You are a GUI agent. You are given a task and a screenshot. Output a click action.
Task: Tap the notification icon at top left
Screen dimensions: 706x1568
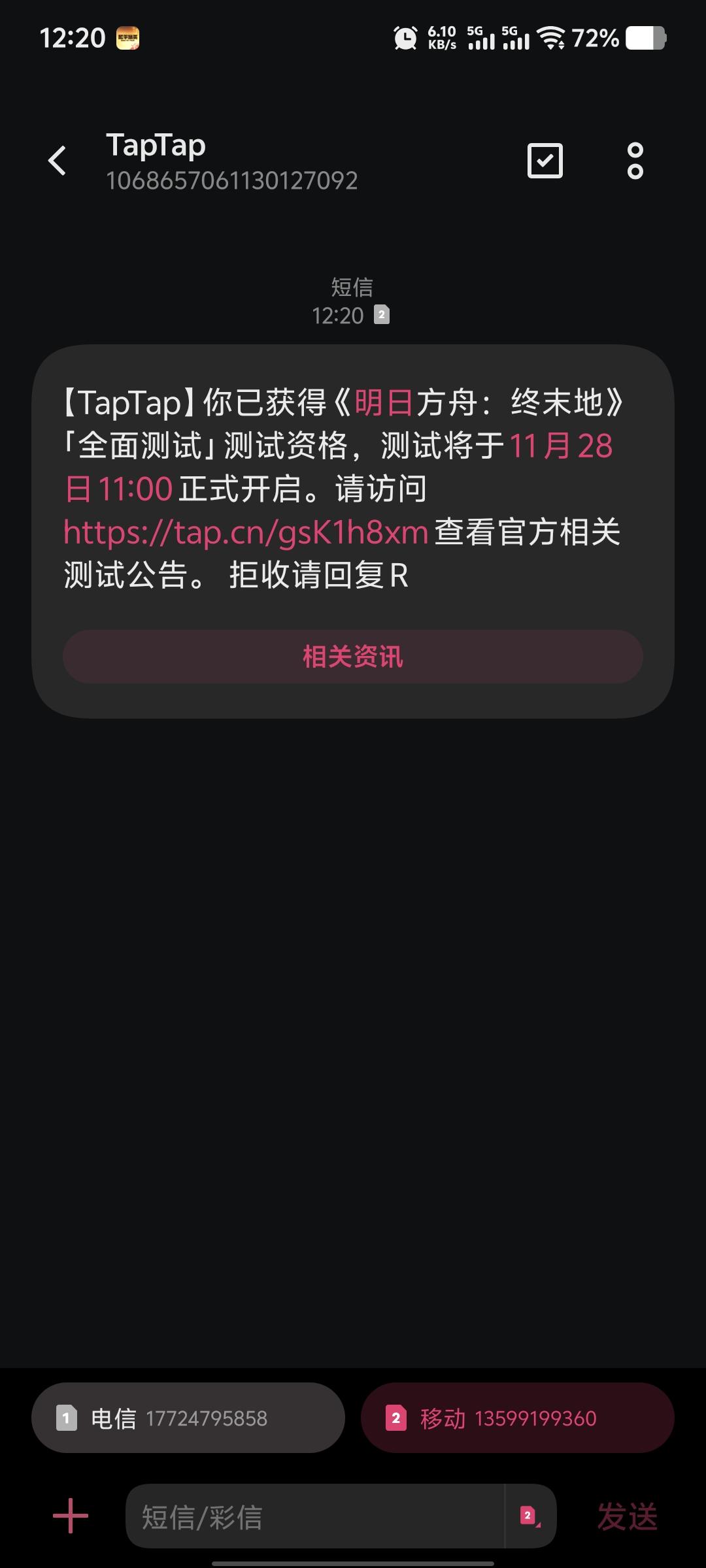[x=127, y=37]
